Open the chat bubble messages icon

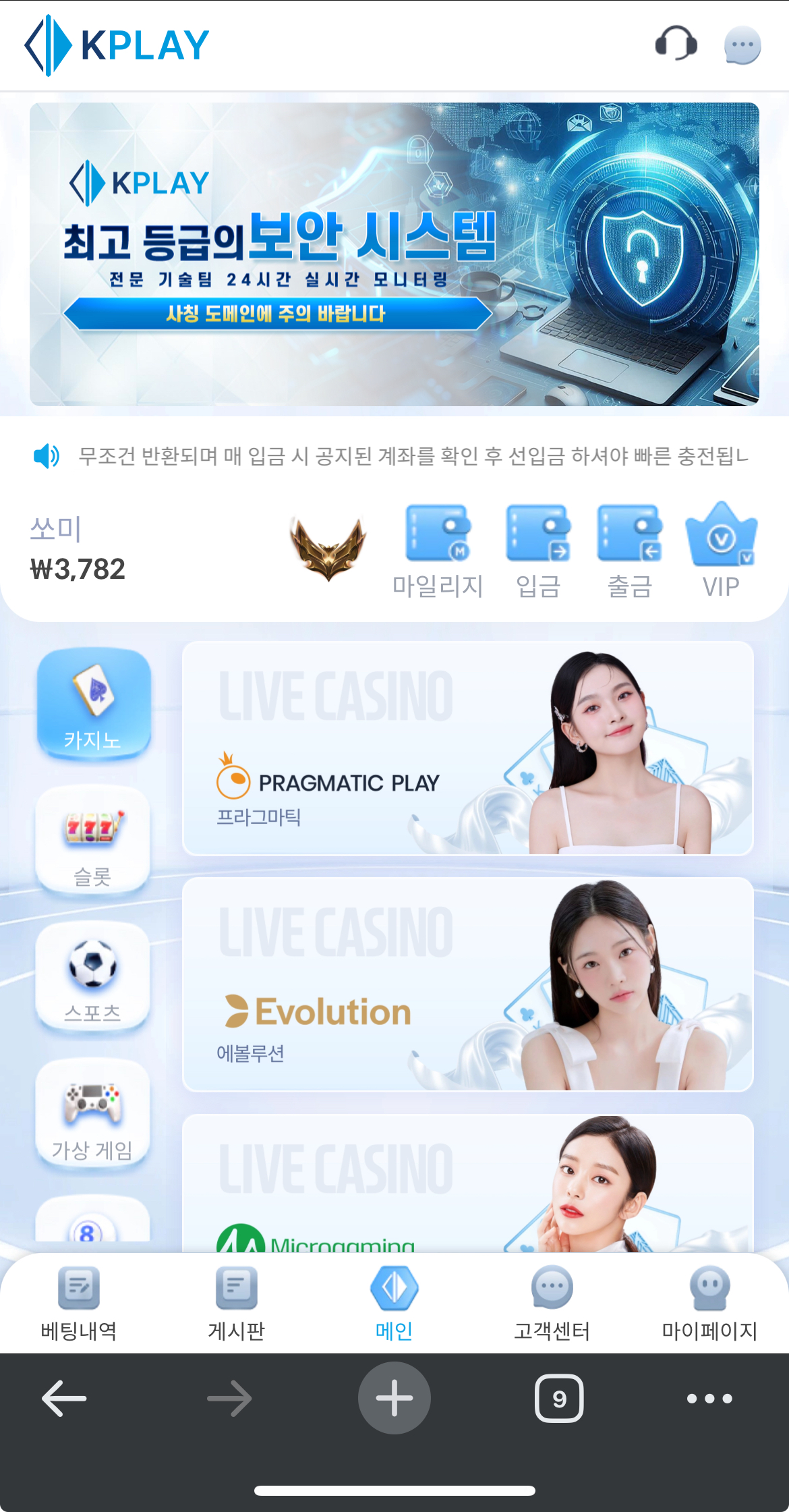pos(742,46)
